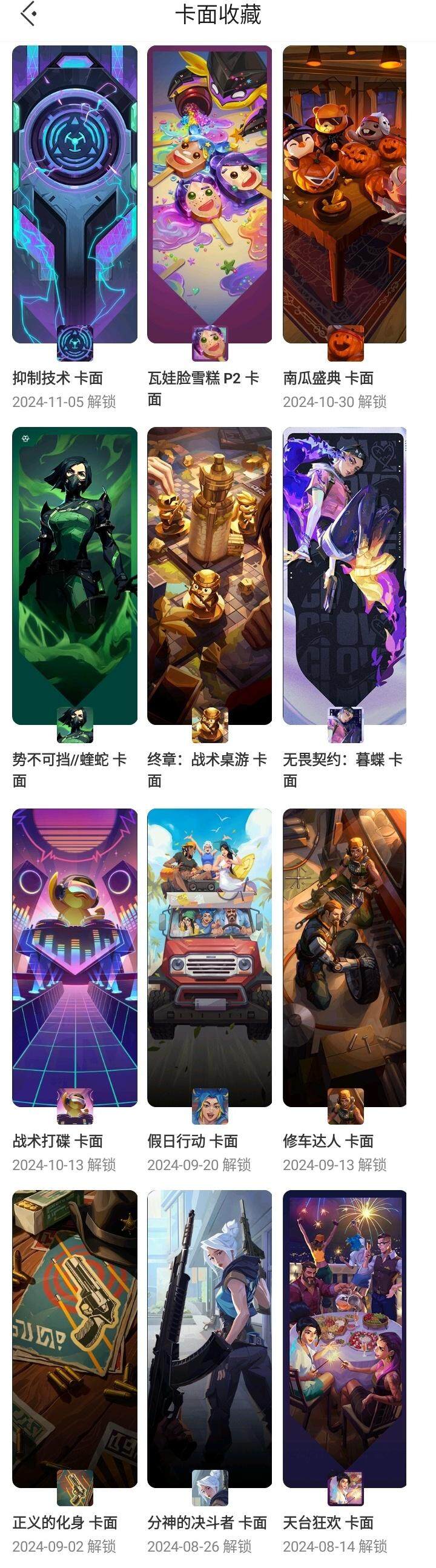This screenshot has width=436, height=1568.
Task: Tap the 修车达人 卡面 card
Action: coord(345,957)
